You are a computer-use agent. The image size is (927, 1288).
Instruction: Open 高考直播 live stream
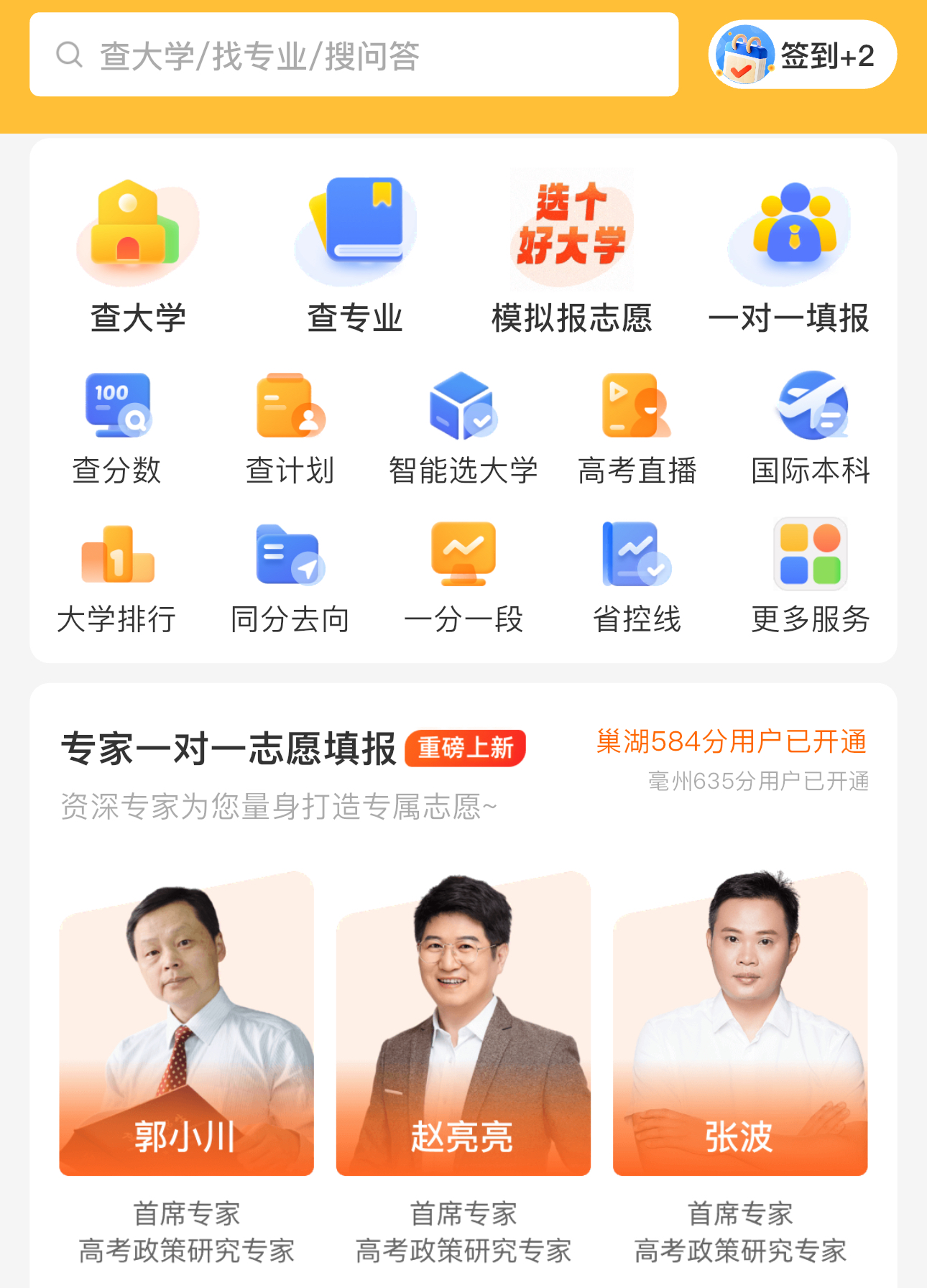pos(637,427)
